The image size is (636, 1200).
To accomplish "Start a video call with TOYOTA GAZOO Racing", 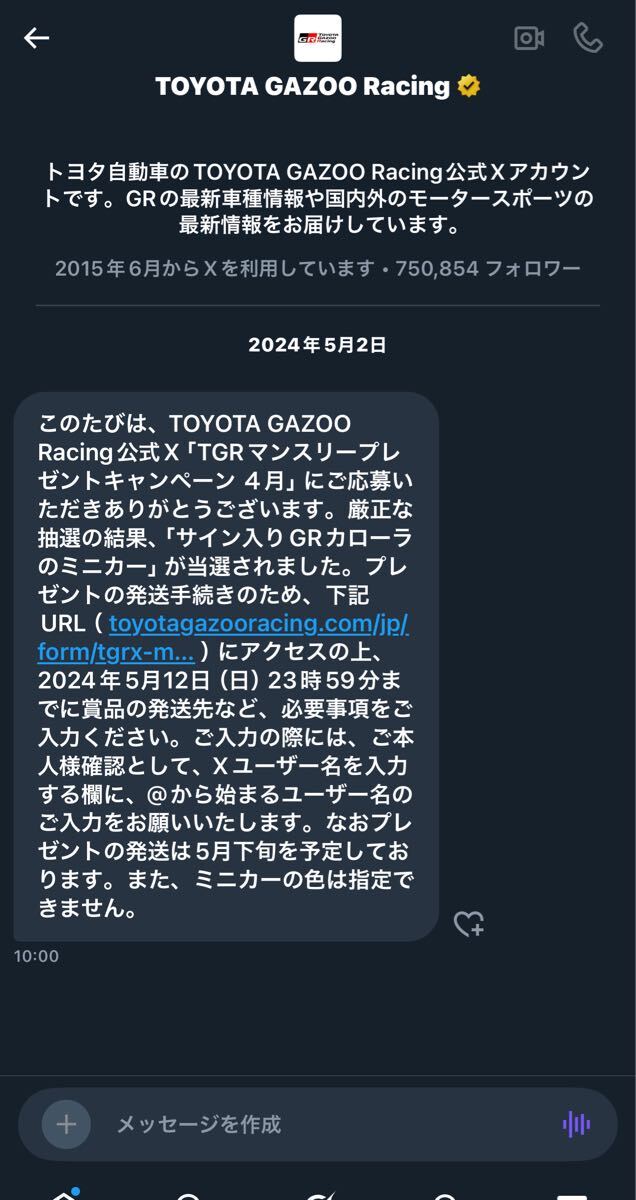I will click(x=529, y=38).
